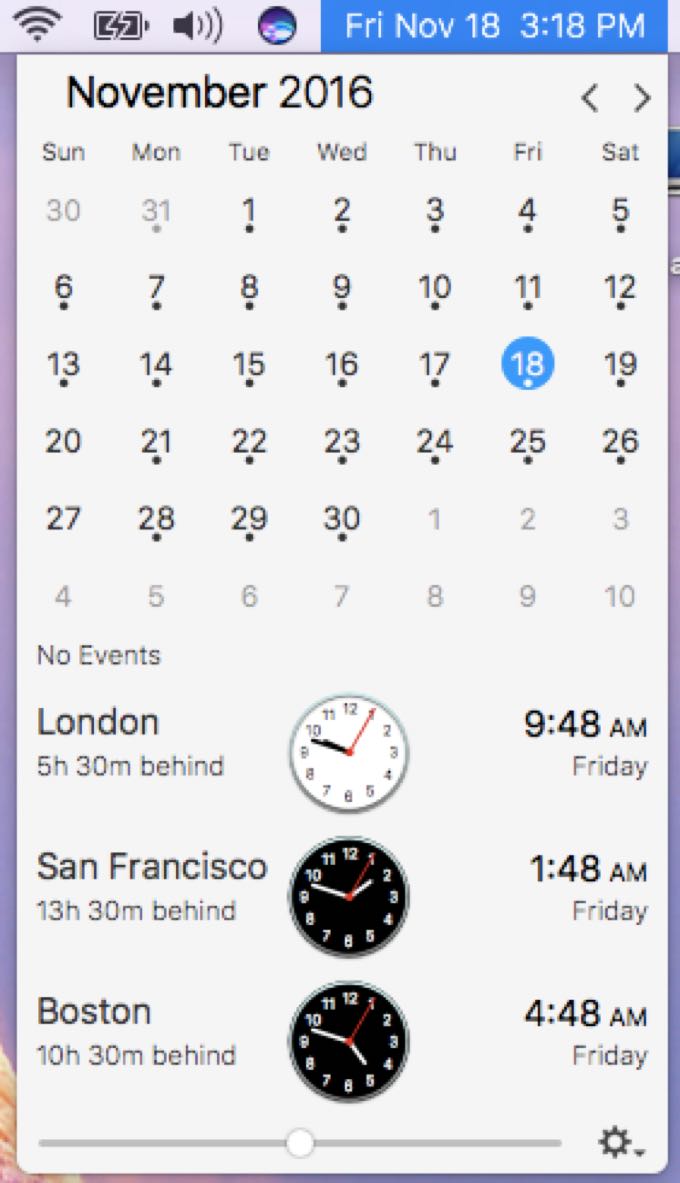
Task: Launch Siri from the menu bar
Action: pos(276,26)
